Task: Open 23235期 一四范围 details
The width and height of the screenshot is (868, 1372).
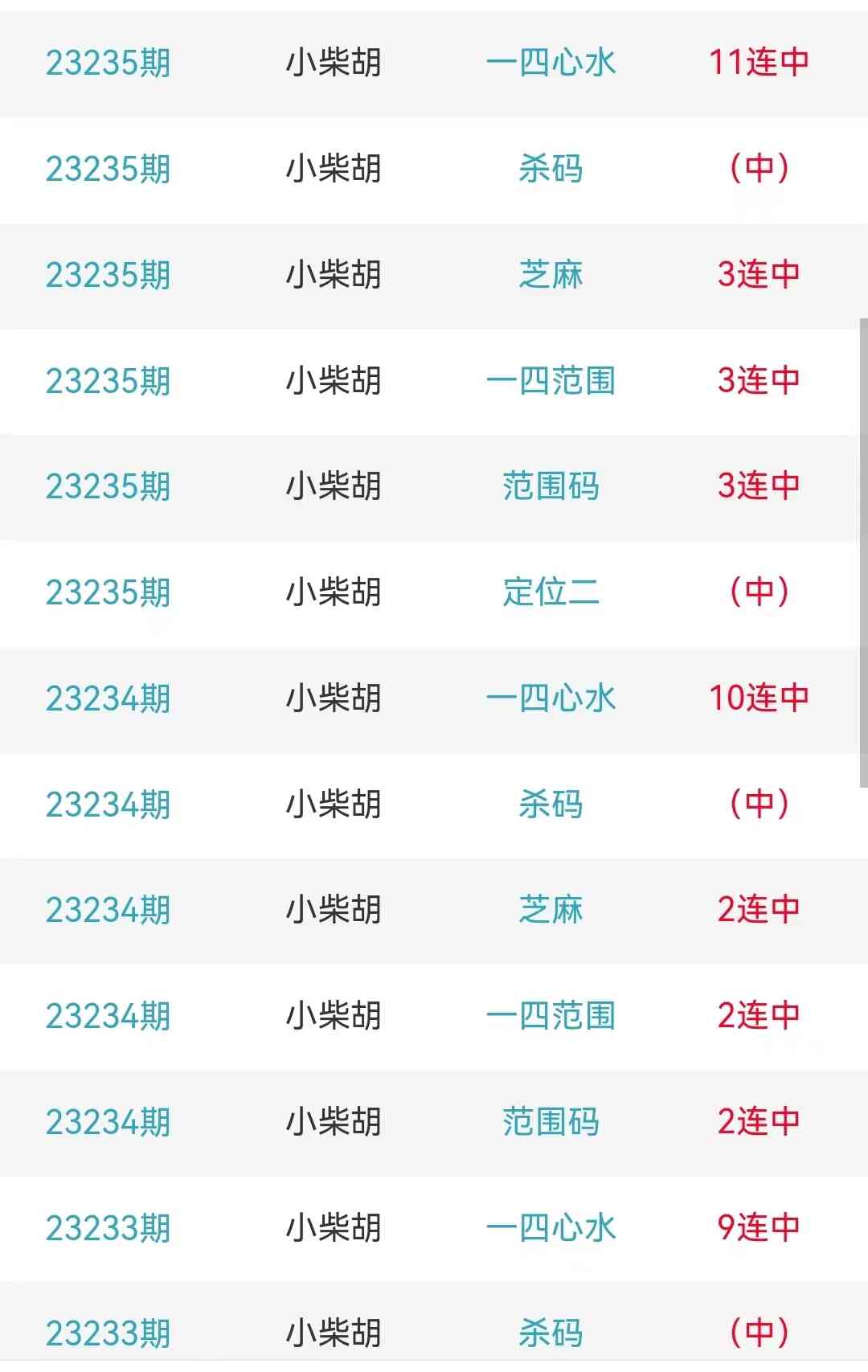Action: 551,381
